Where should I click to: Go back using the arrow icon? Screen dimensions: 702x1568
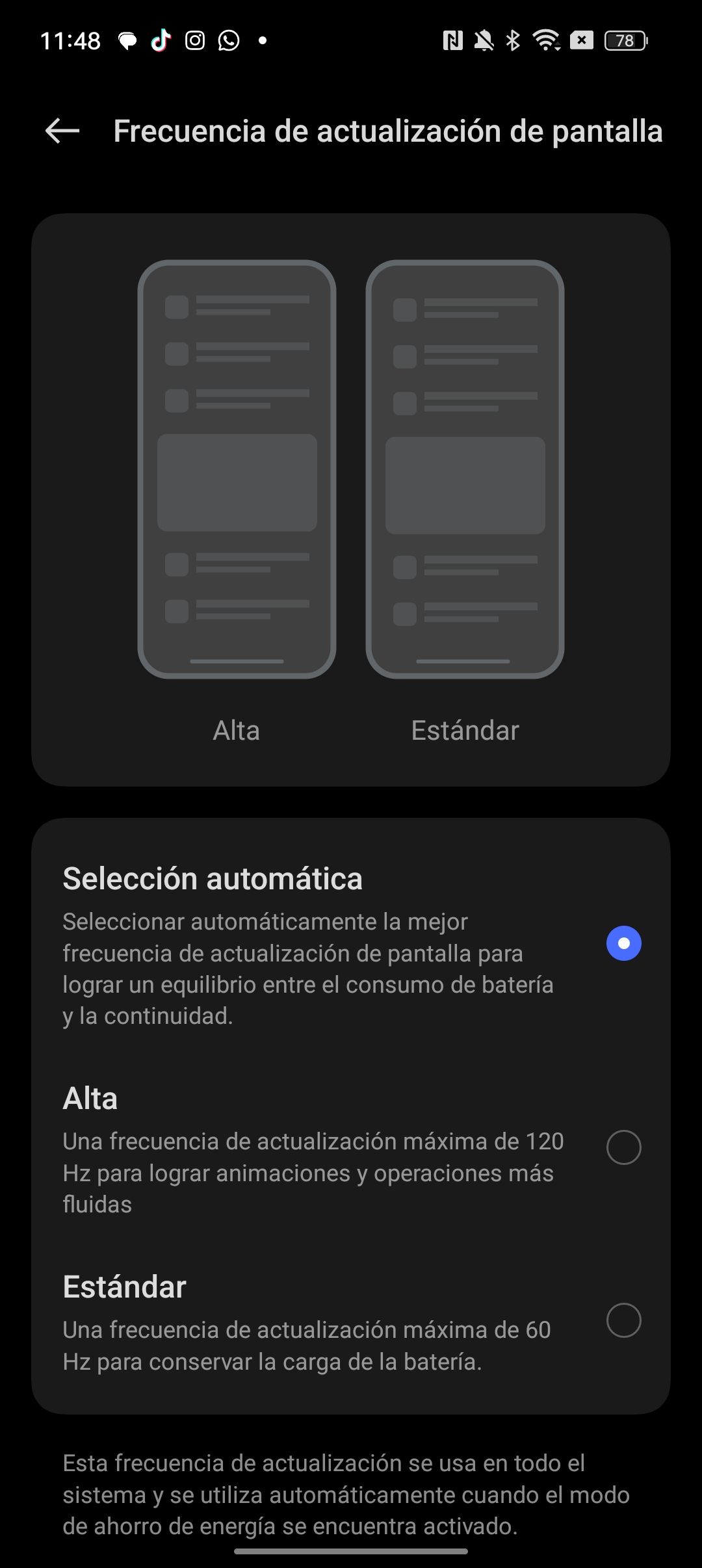click(x=62, y=131)
